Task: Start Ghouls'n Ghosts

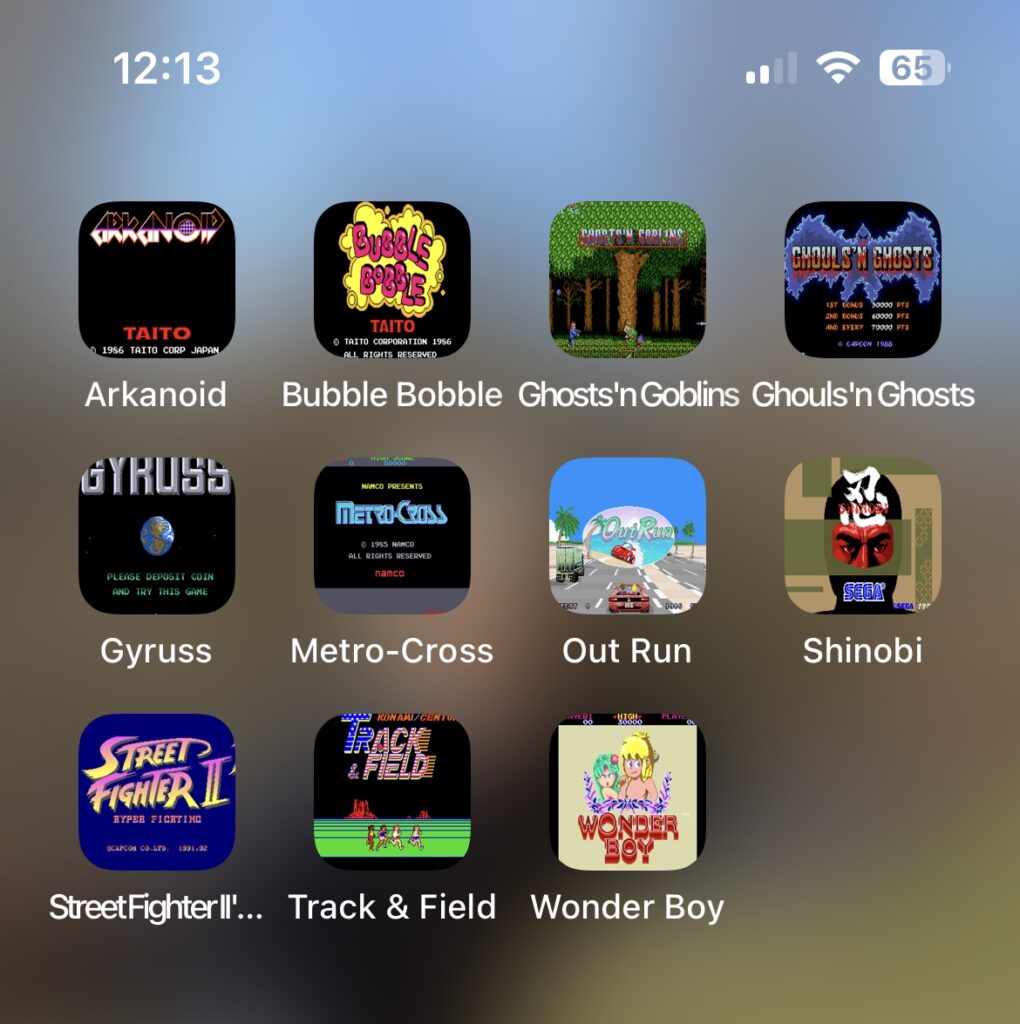Action: 862,280
